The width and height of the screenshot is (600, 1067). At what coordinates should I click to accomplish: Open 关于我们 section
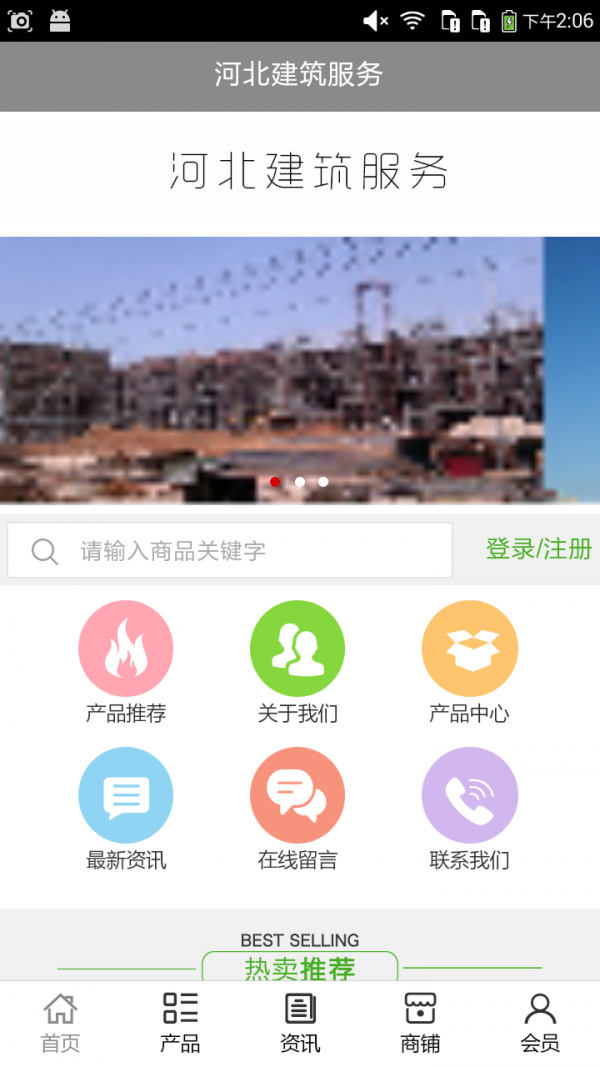click(x=297, y=649)
